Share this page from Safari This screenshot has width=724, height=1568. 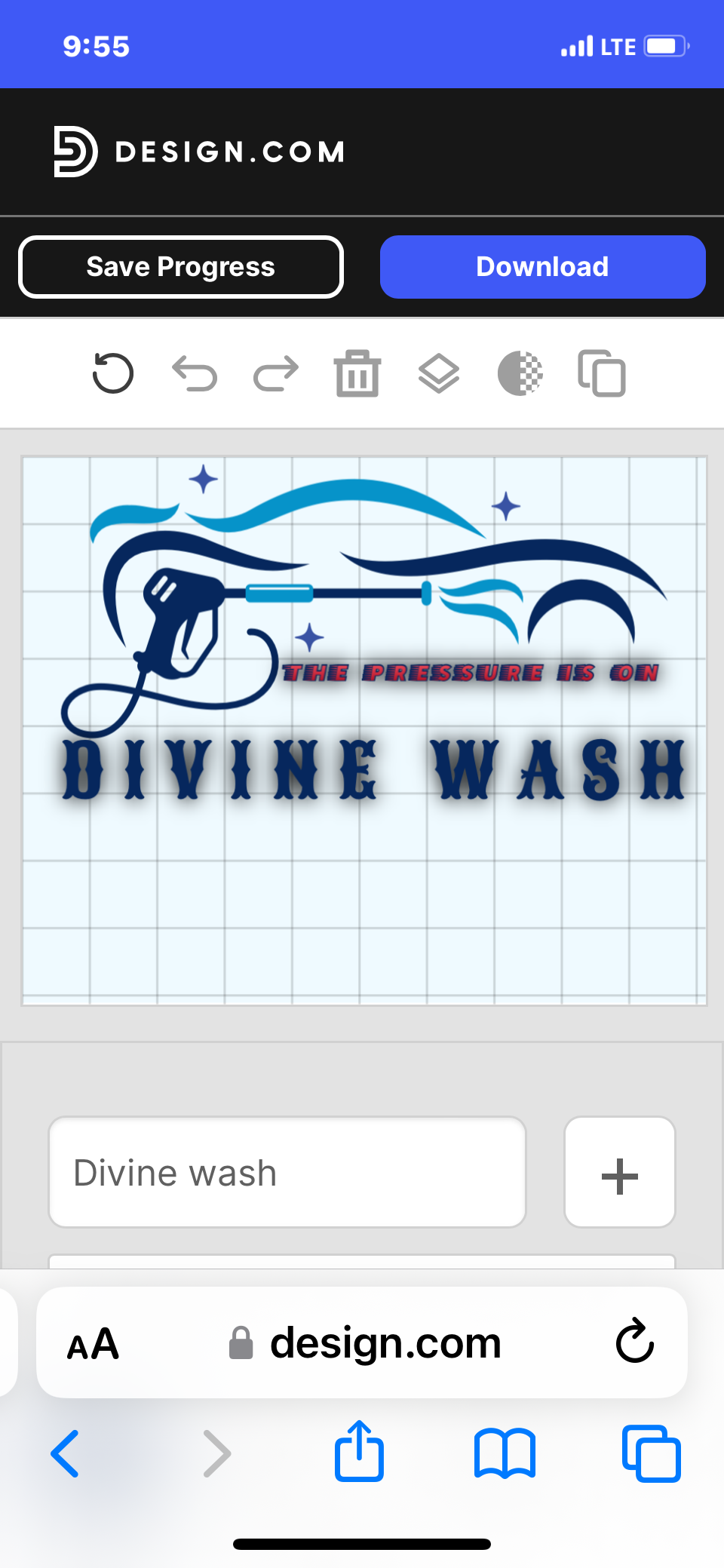pyautogui.click(x=359, y=1452)
